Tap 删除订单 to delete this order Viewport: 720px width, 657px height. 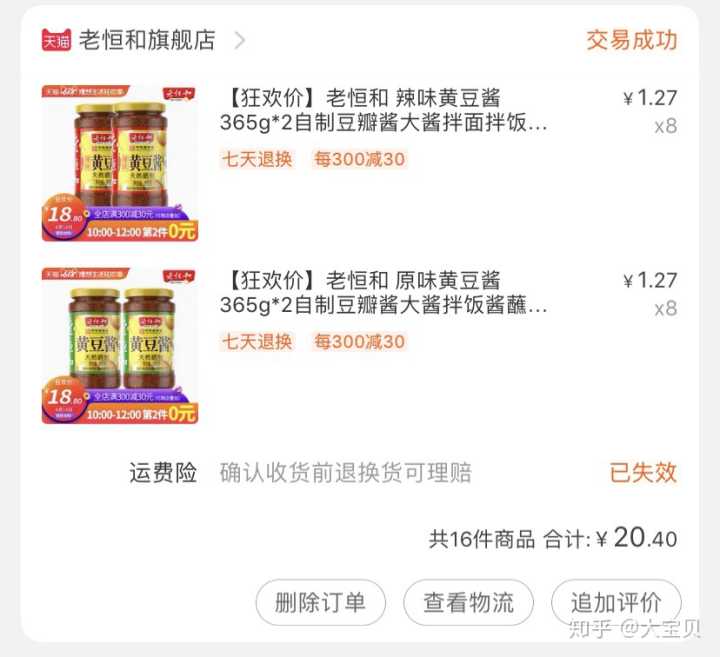point(320,602)
